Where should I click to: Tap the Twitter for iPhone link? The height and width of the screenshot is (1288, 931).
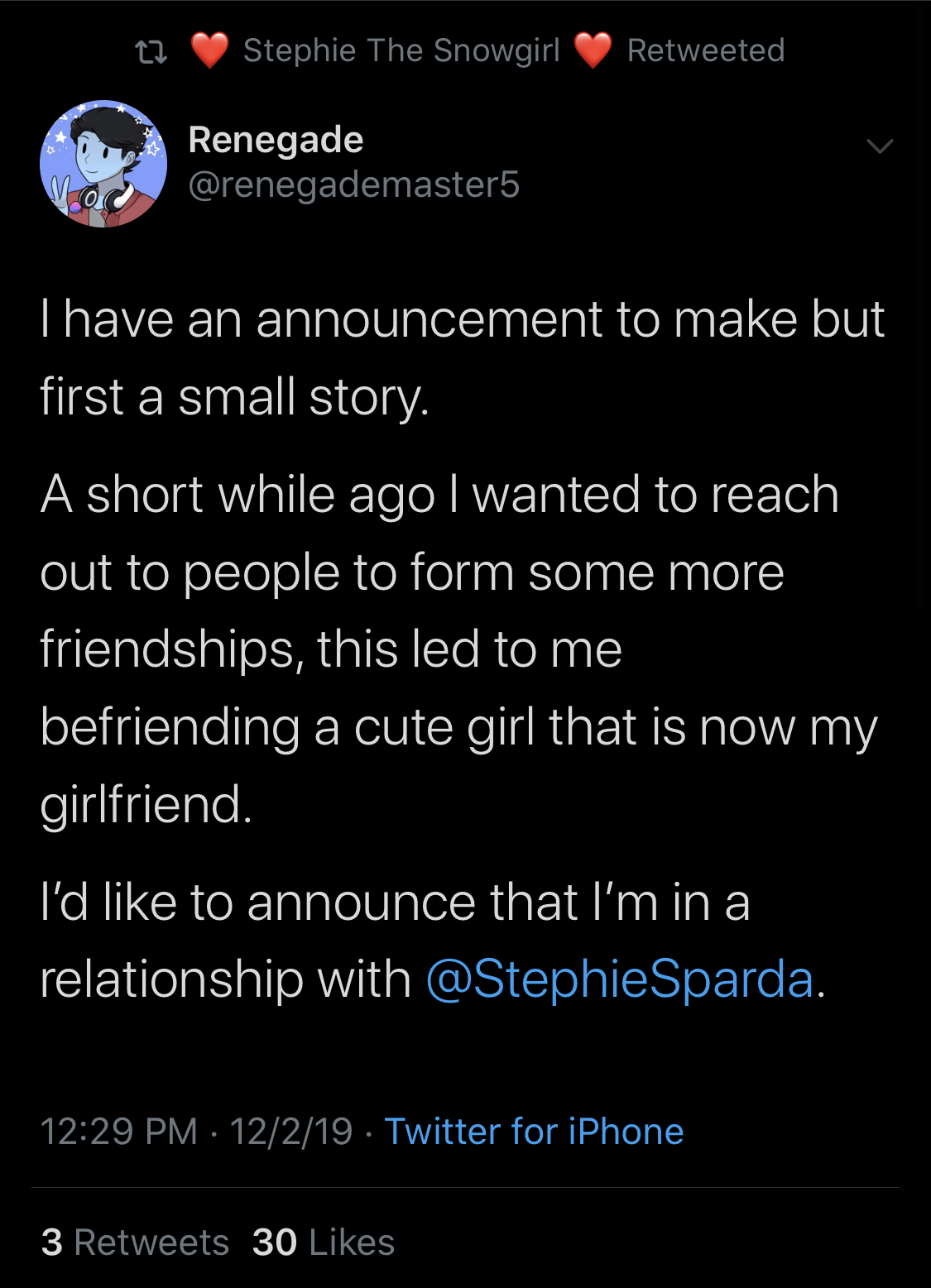(x=534, y=1131)
